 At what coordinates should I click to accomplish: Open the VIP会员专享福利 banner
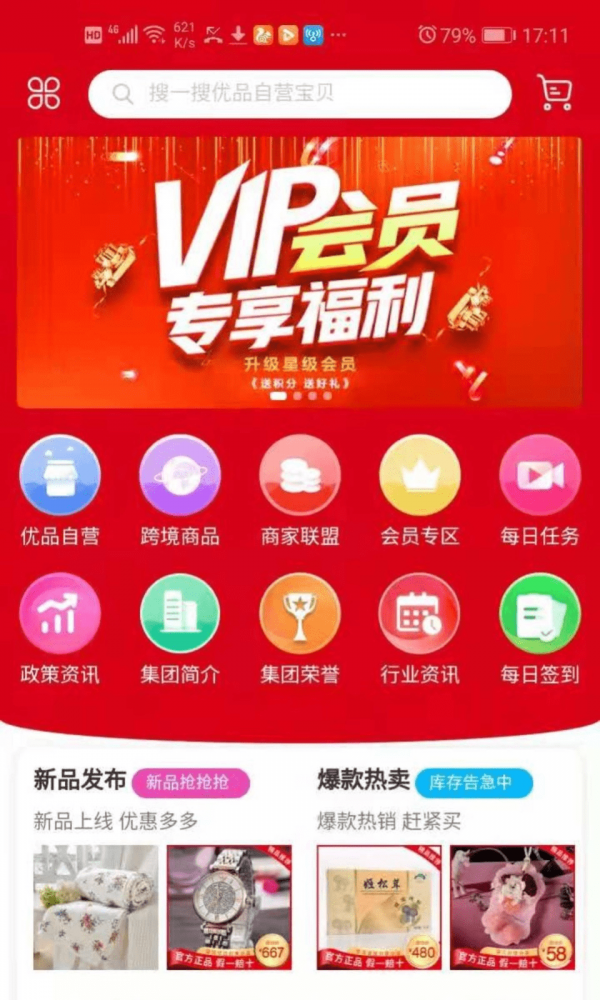(300, 272)
